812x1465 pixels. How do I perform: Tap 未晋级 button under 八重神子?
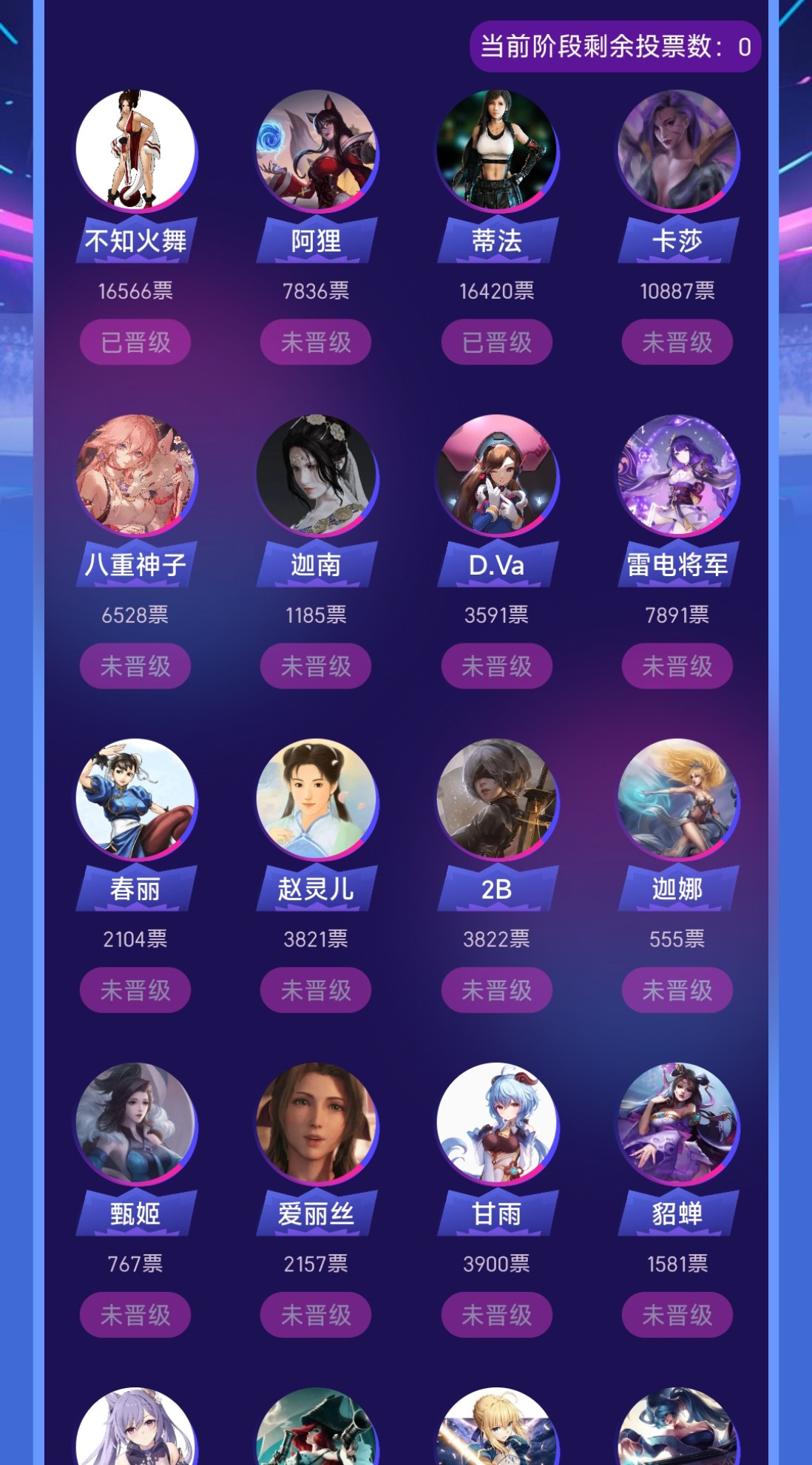135,666
